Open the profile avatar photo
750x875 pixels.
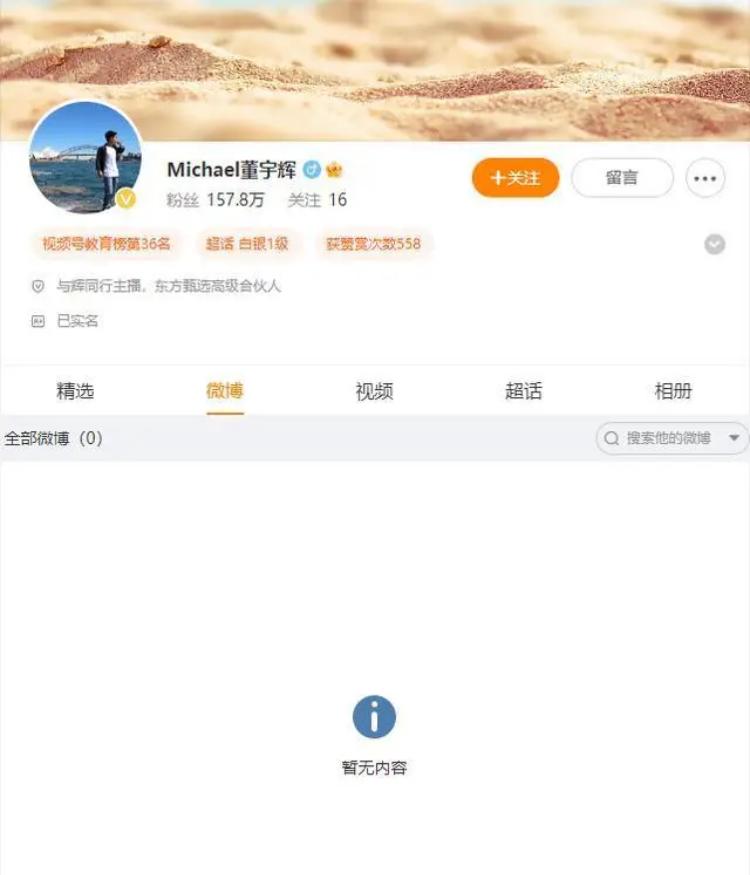click(x=85, y=157)
